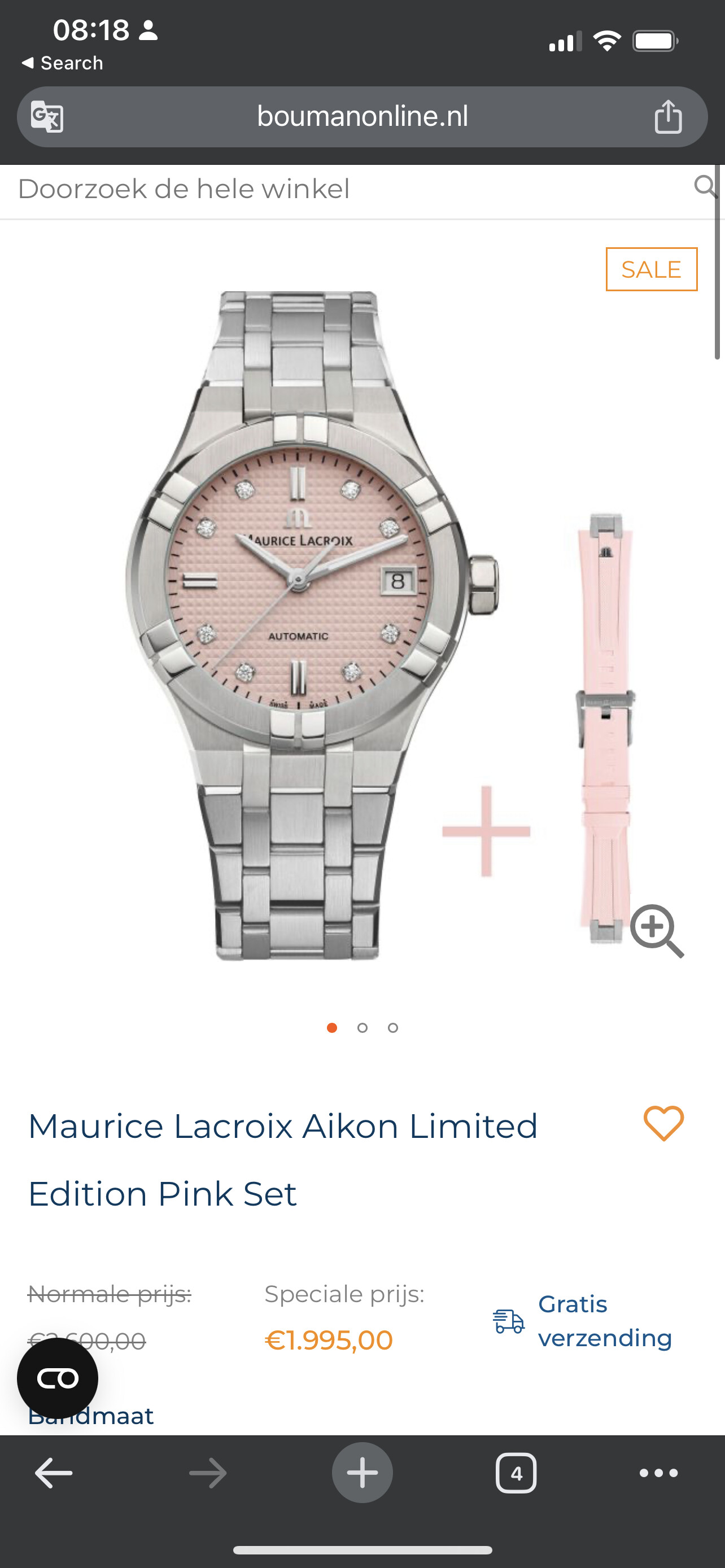Select the second image dot indicator

point(362,1027)
